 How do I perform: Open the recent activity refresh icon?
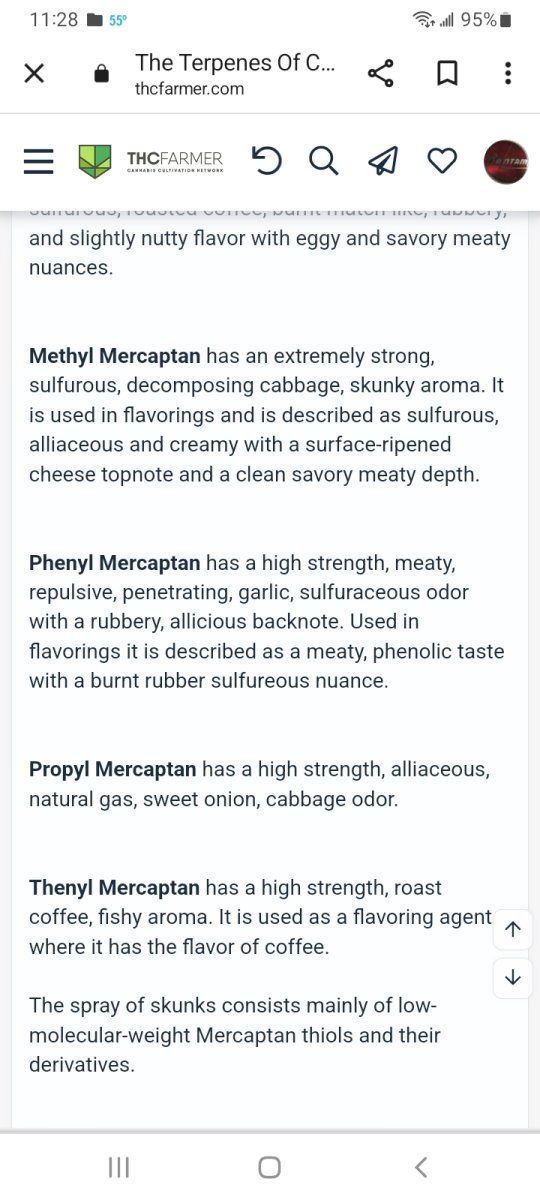click(x=266, y=160)
